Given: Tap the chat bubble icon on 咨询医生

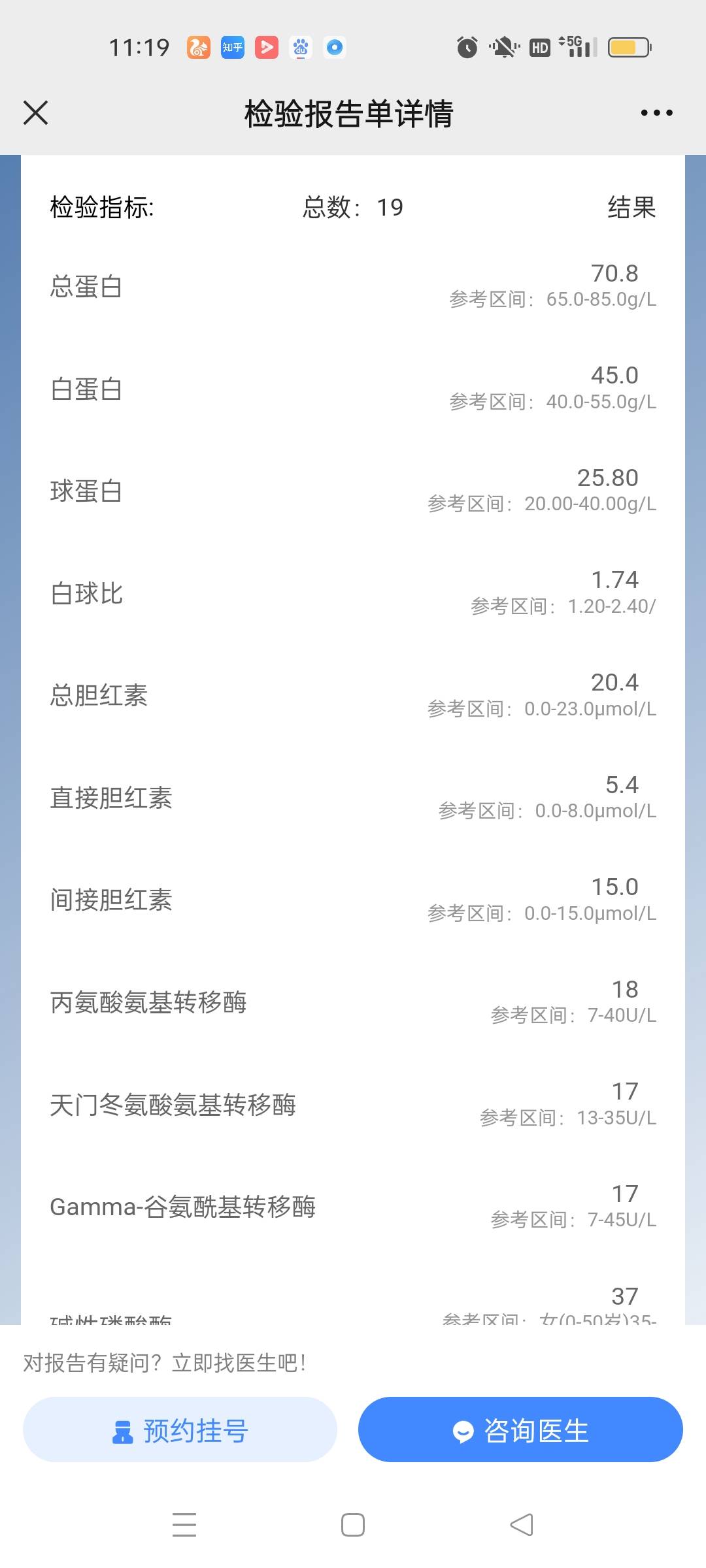Looking at the screenshot, I should 463,1429.
